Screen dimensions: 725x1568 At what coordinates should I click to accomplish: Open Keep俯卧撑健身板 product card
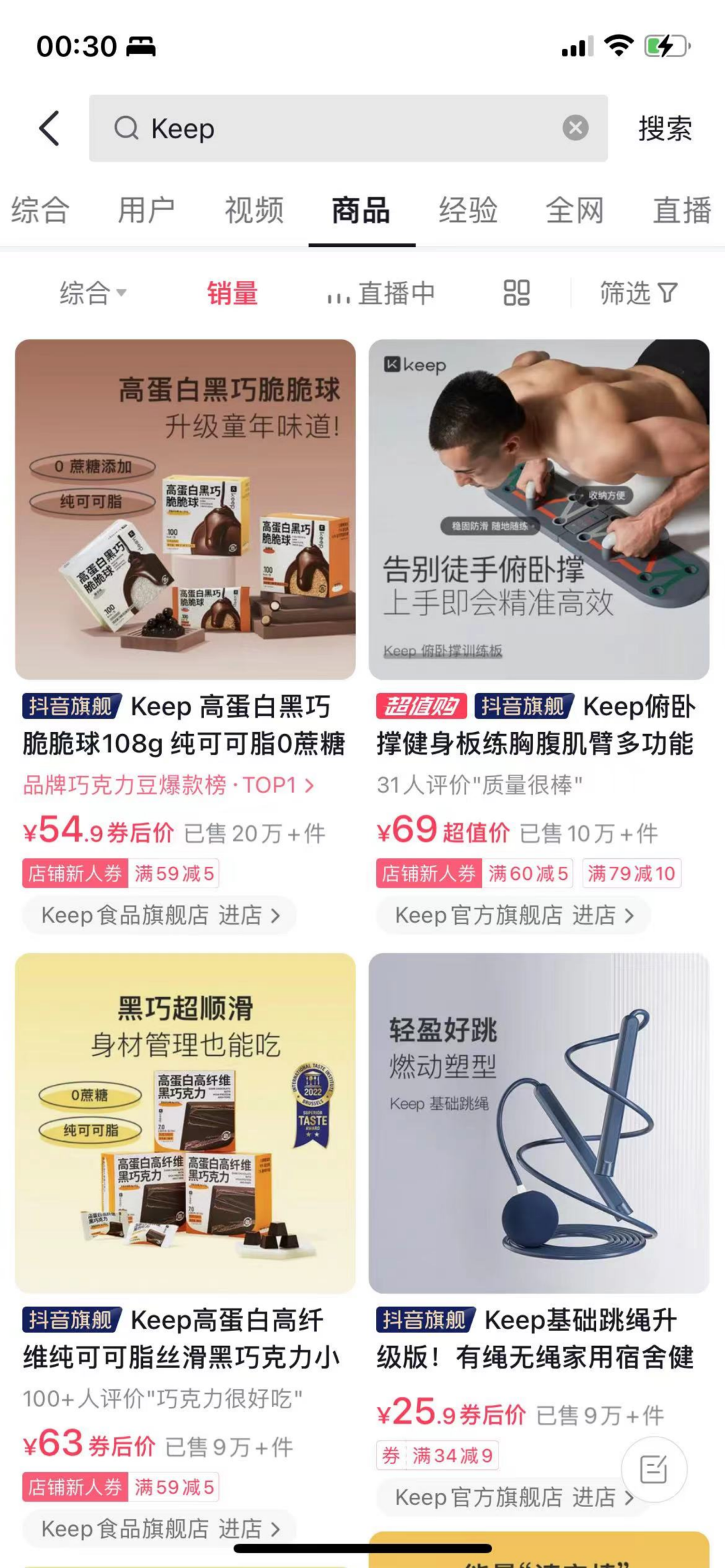coord(538,510)
